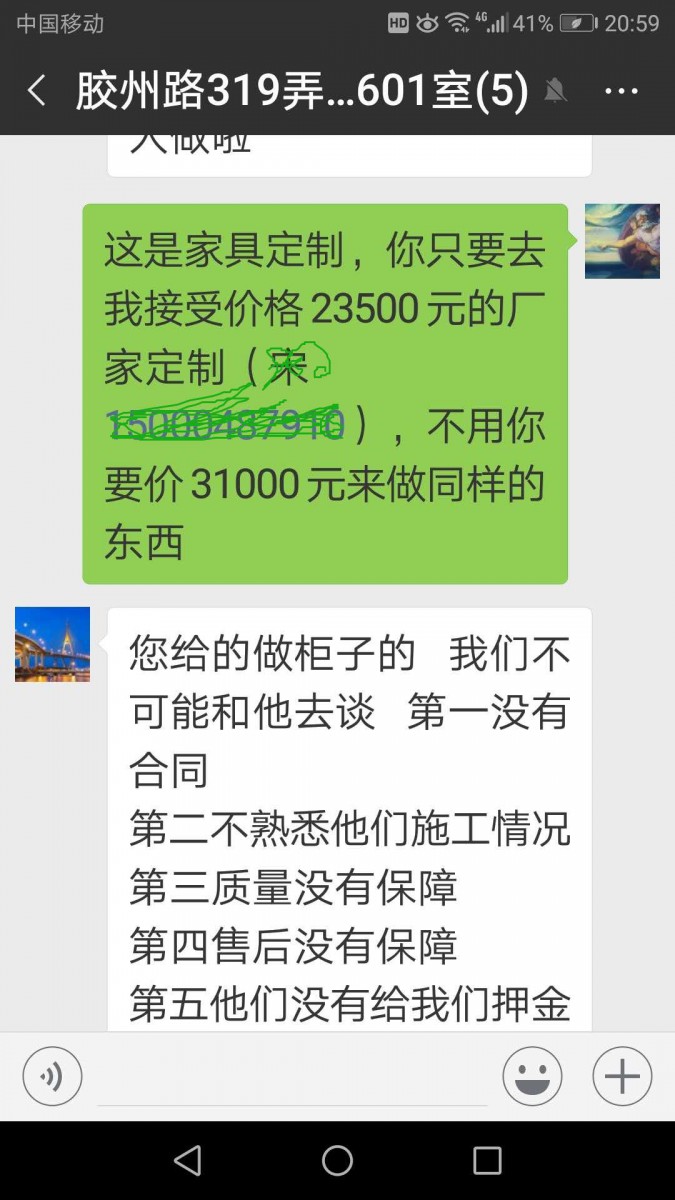
Task: Open the recent apps view
Action: pos(487,1160)
